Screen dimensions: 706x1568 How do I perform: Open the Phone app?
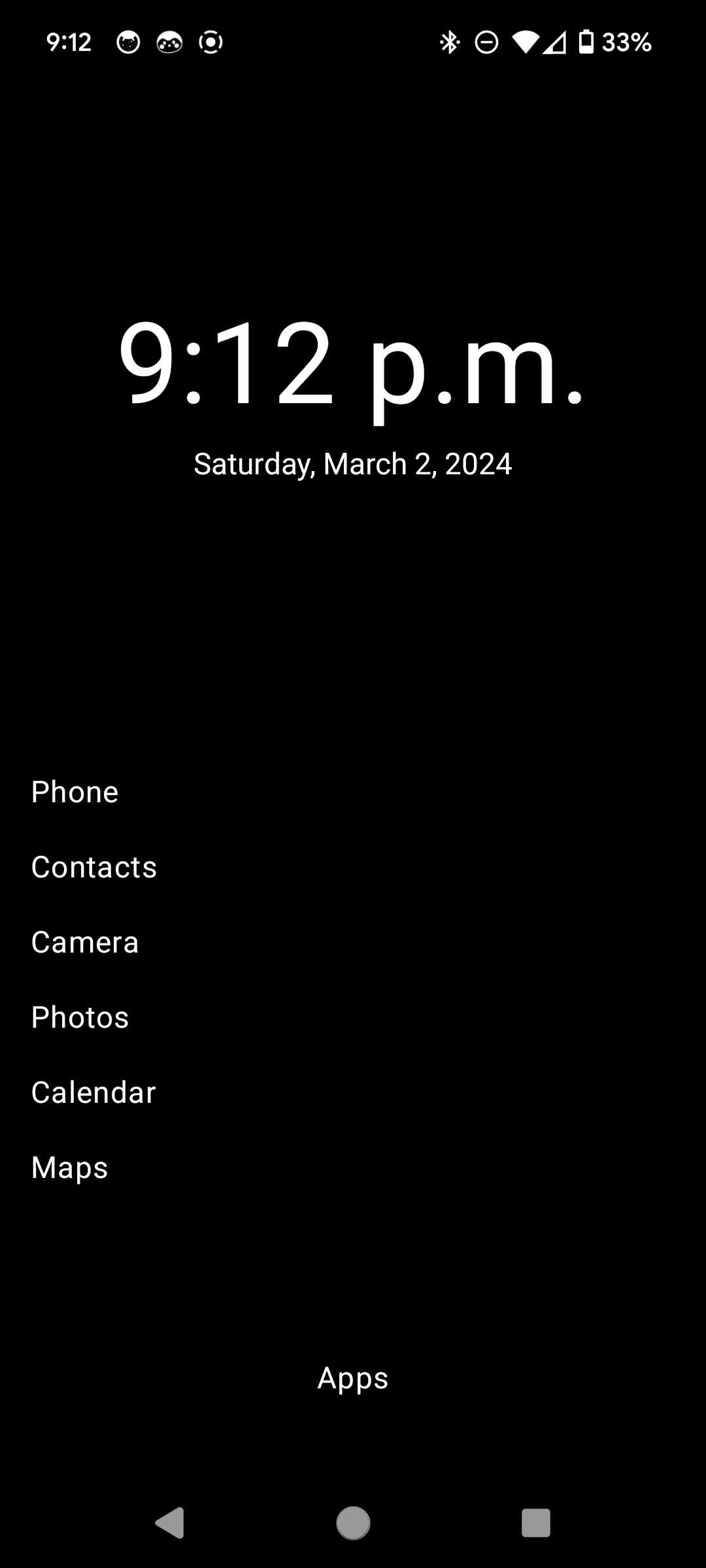pos(75,791)
